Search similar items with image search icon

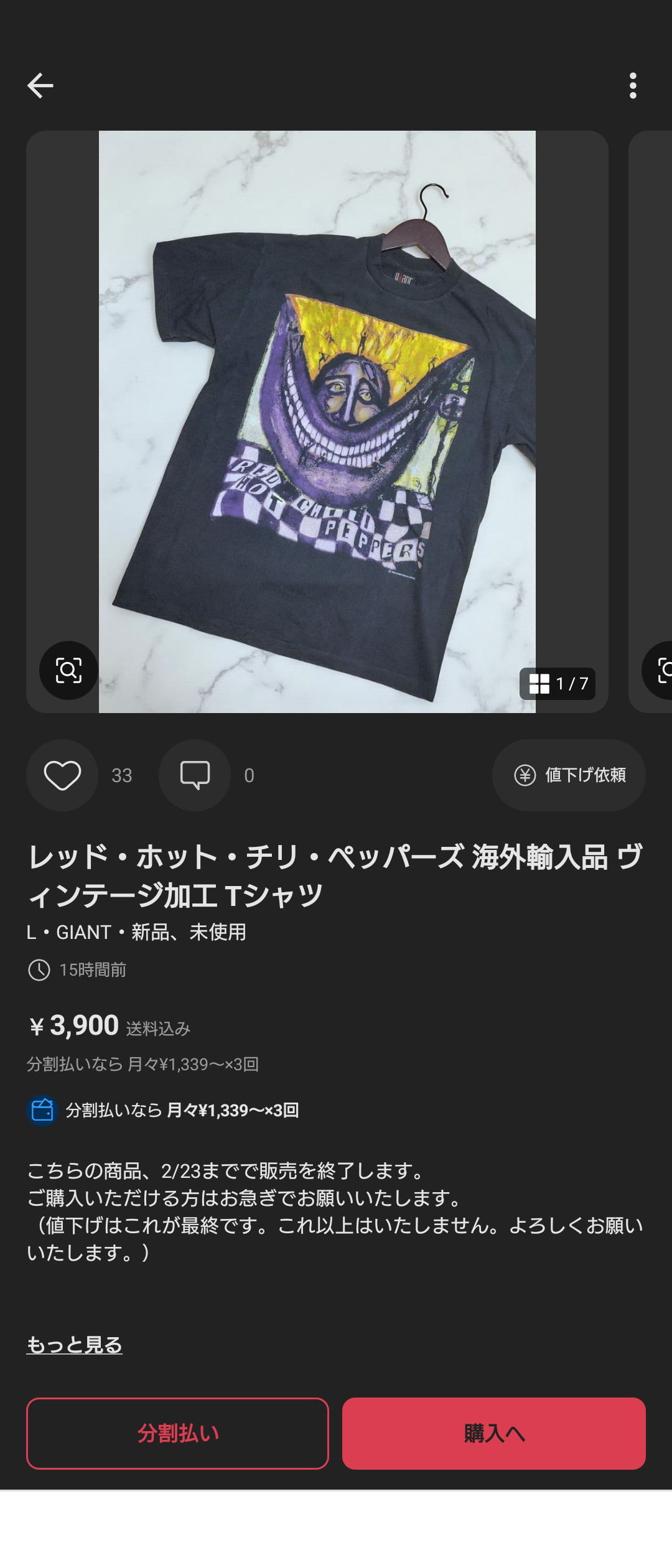click(x=68, y=670)
